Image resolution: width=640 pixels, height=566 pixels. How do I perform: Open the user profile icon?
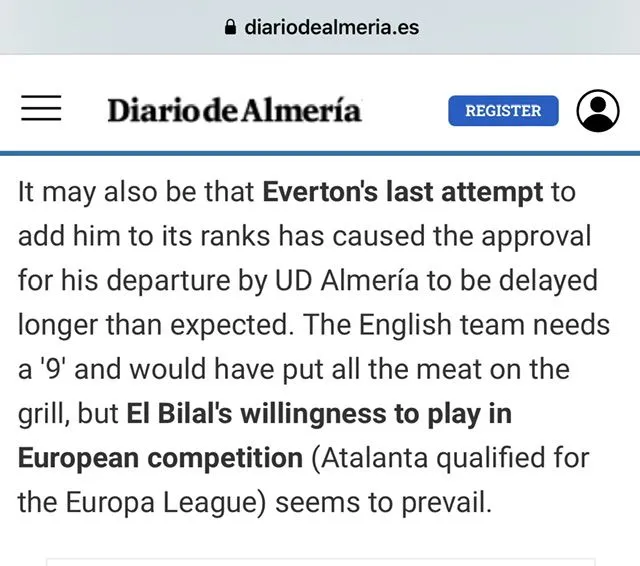pos(598,111)
